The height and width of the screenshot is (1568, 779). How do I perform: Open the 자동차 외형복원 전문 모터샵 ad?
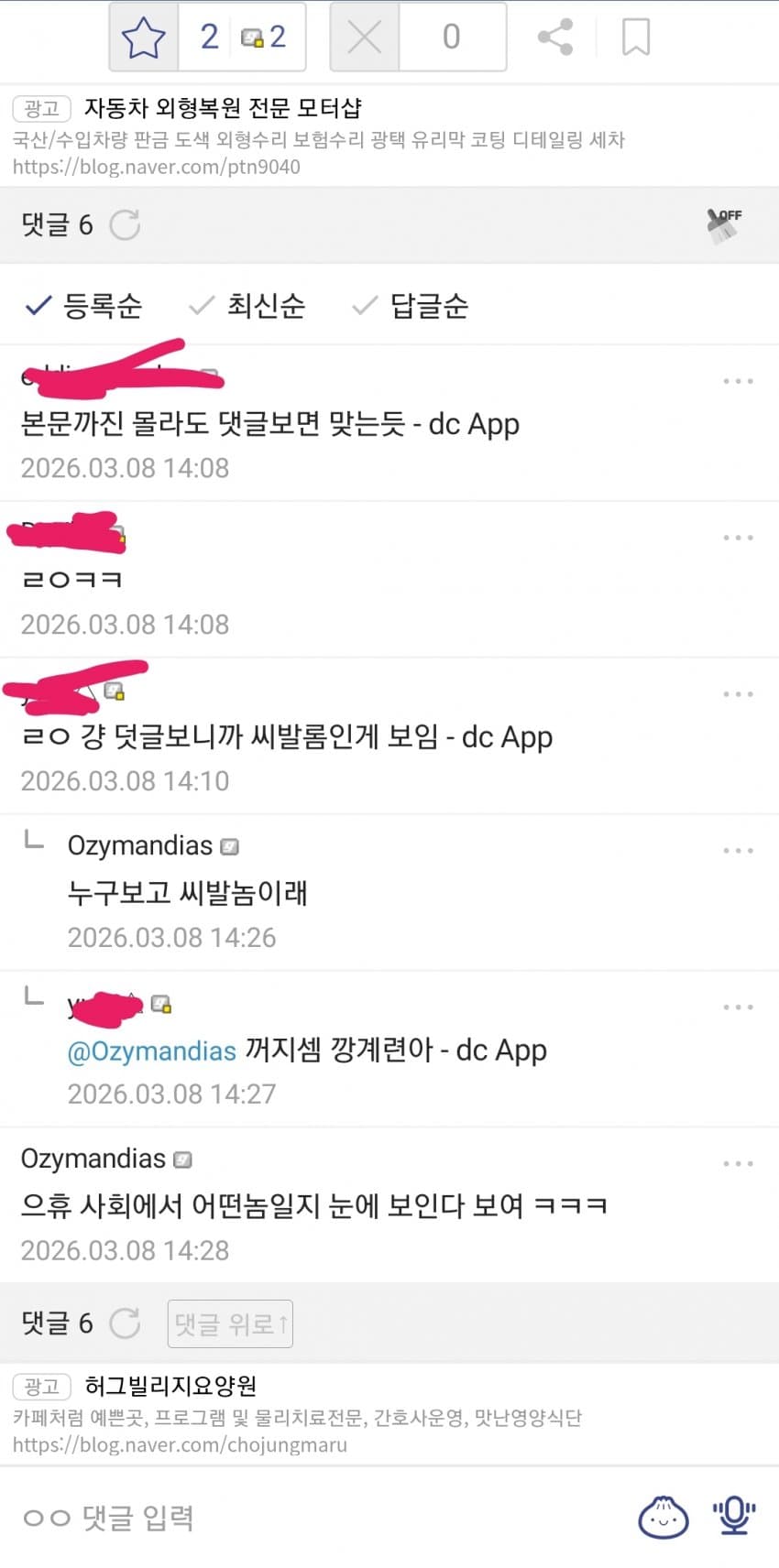pos(223,108)
